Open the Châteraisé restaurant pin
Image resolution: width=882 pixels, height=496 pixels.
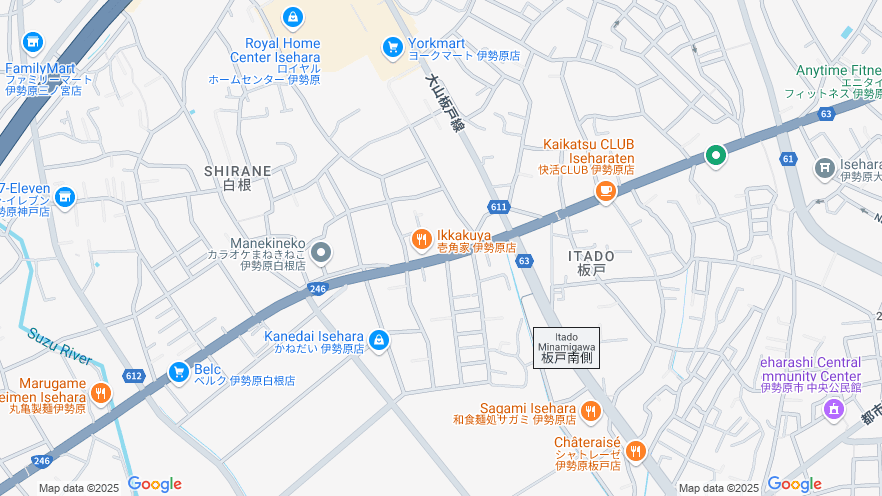coord(635,450)
